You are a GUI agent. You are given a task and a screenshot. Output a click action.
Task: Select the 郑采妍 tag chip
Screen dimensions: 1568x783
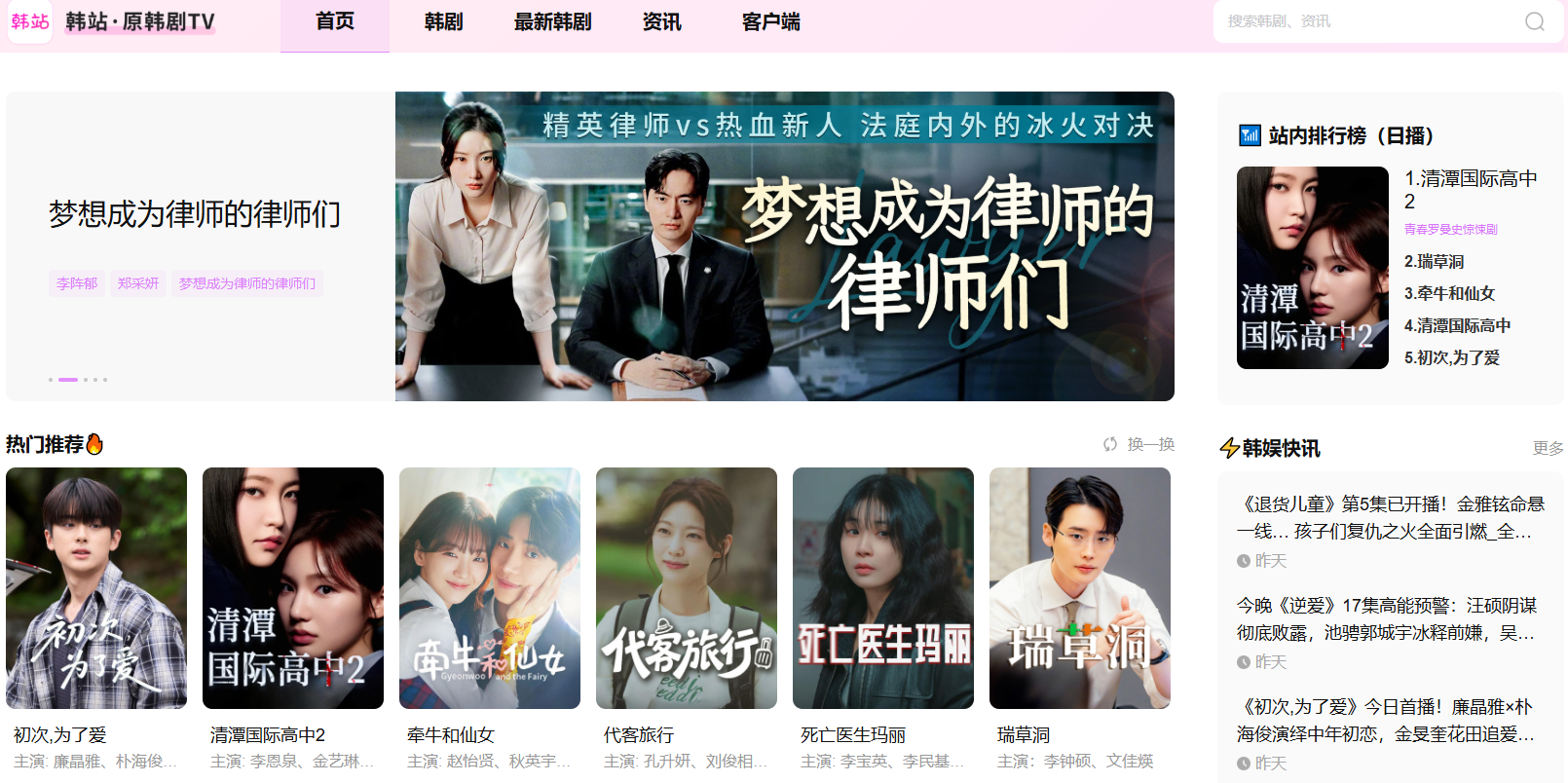click(138, 283)
